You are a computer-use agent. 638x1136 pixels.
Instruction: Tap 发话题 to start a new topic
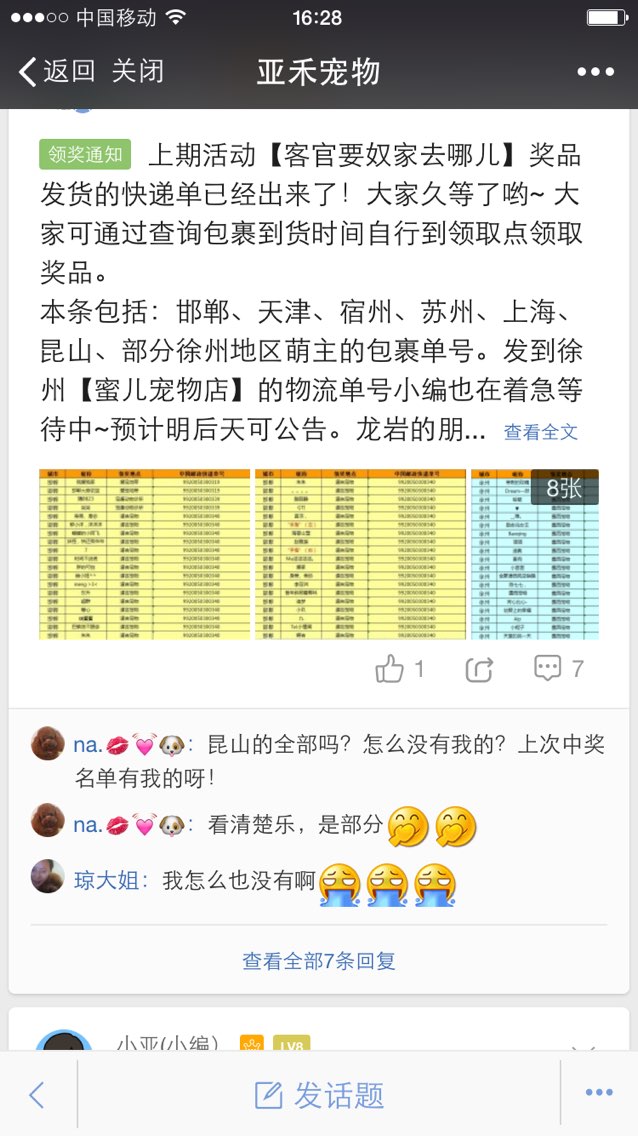pos(319,1095)
